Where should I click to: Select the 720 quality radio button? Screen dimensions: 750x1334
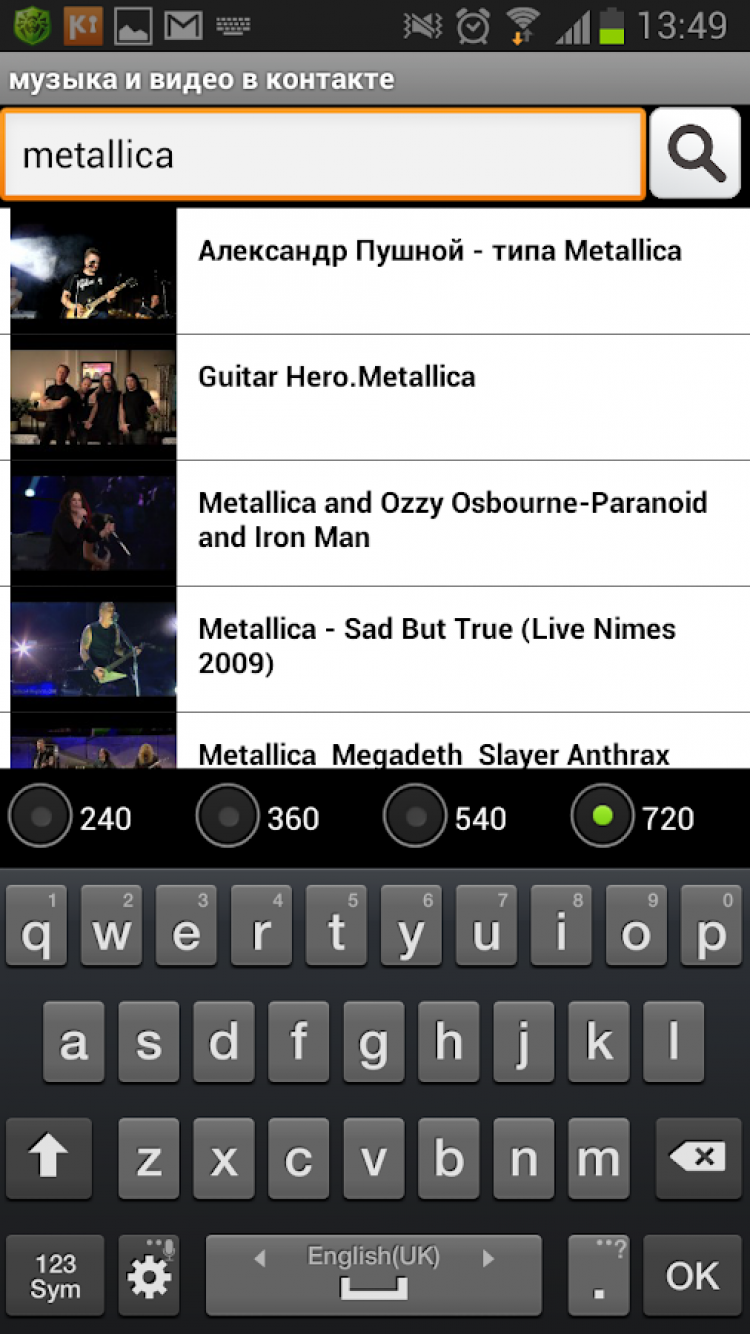coord(603,817)
